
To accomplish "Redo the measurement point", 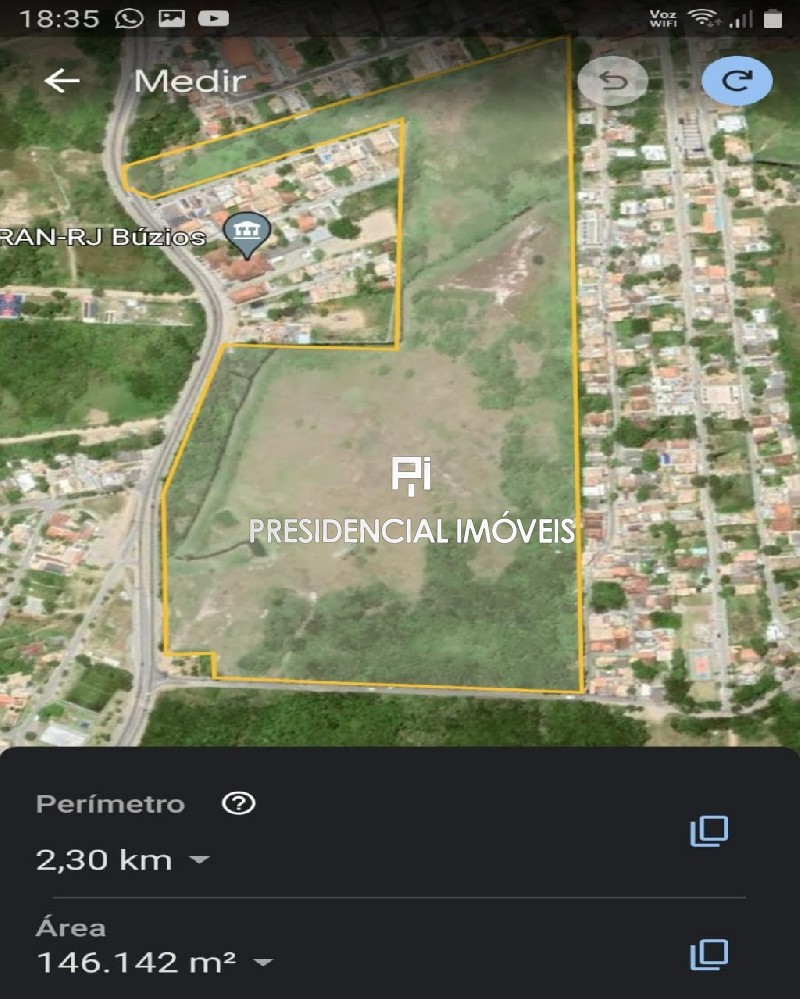I will (x=737, y=81).
